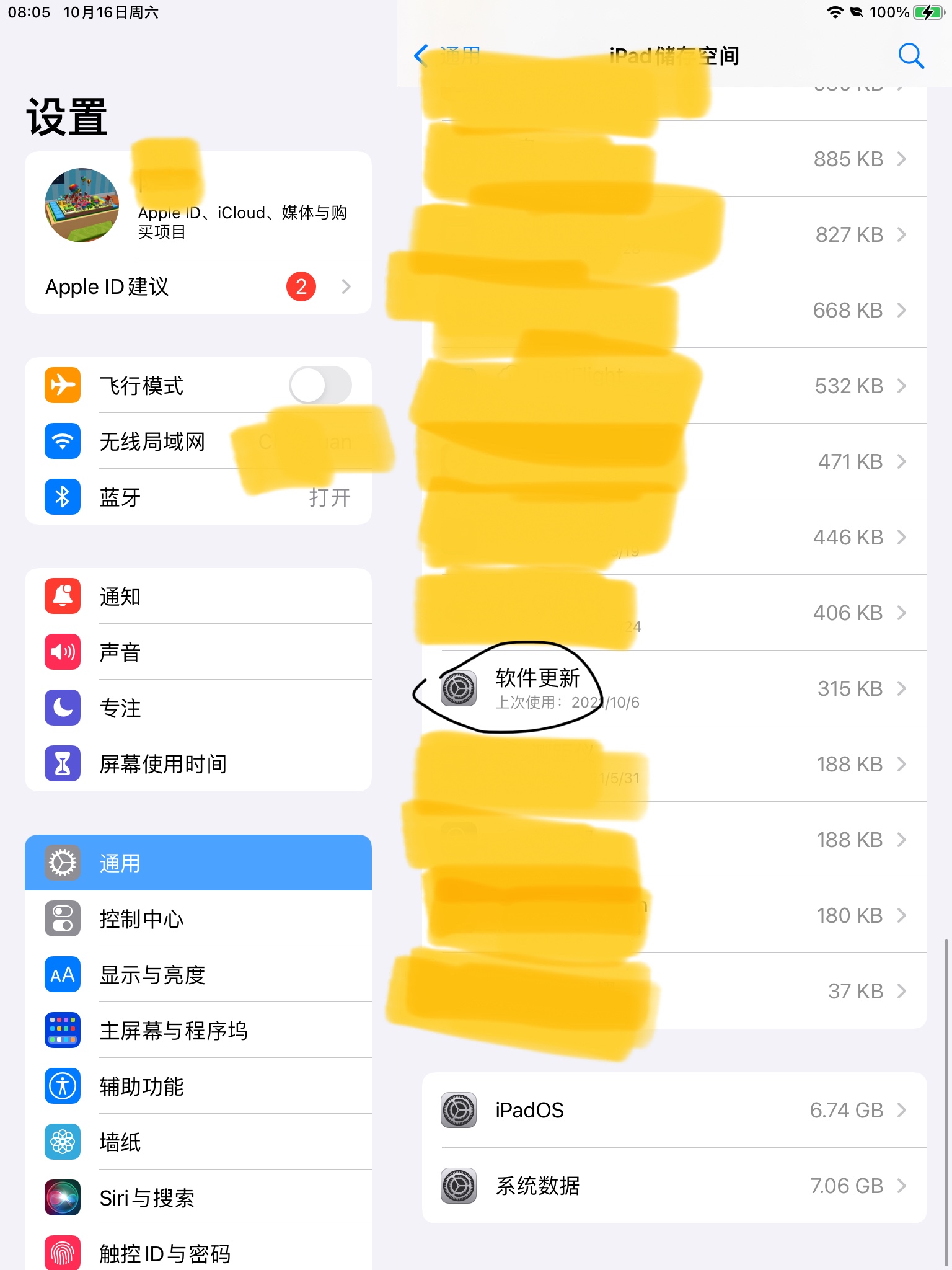Open 无线局域网 settings

(198, 442)
